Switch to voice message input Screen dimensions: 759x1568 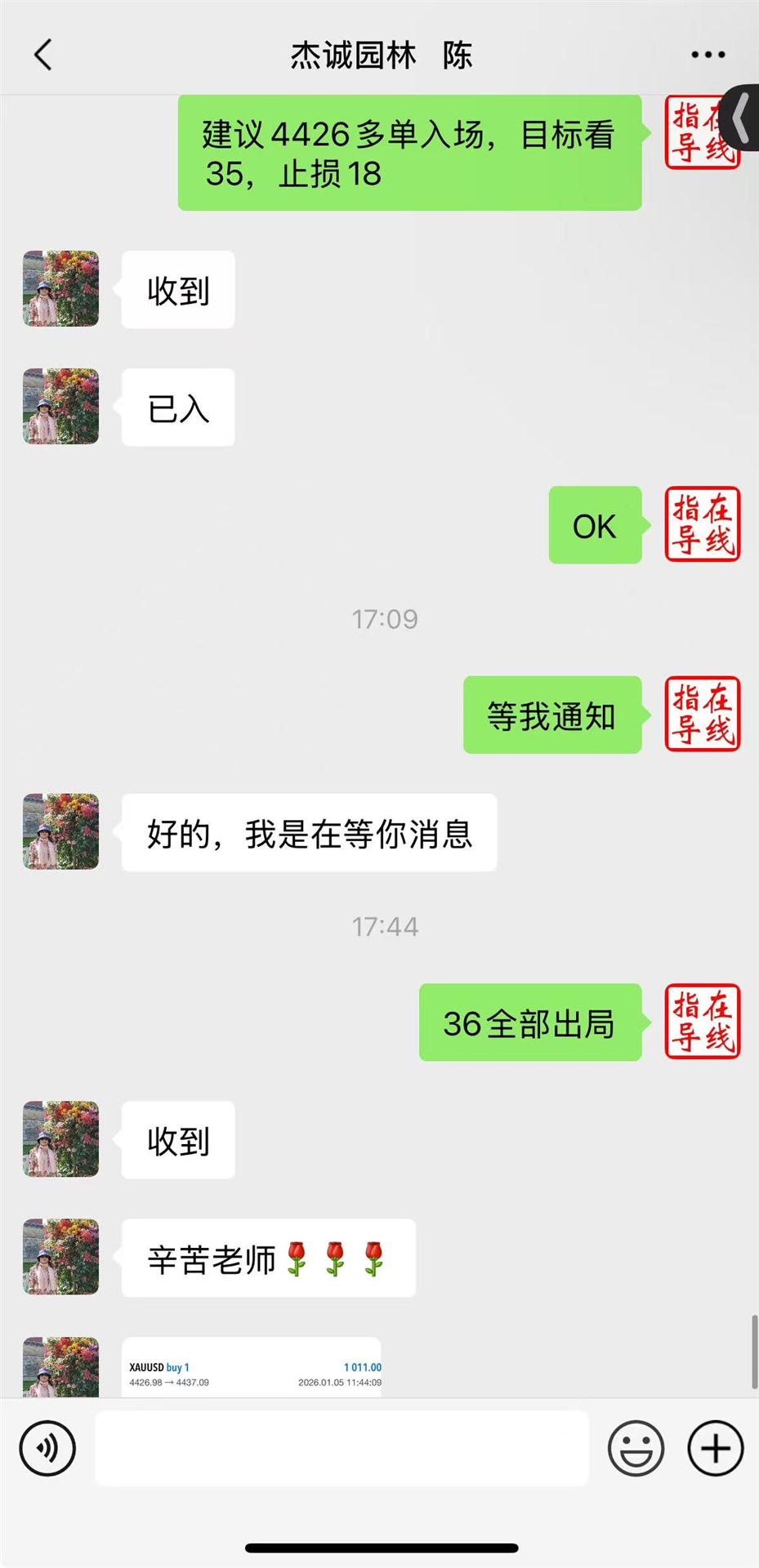pyautogui.click(x=47, y=1448)
